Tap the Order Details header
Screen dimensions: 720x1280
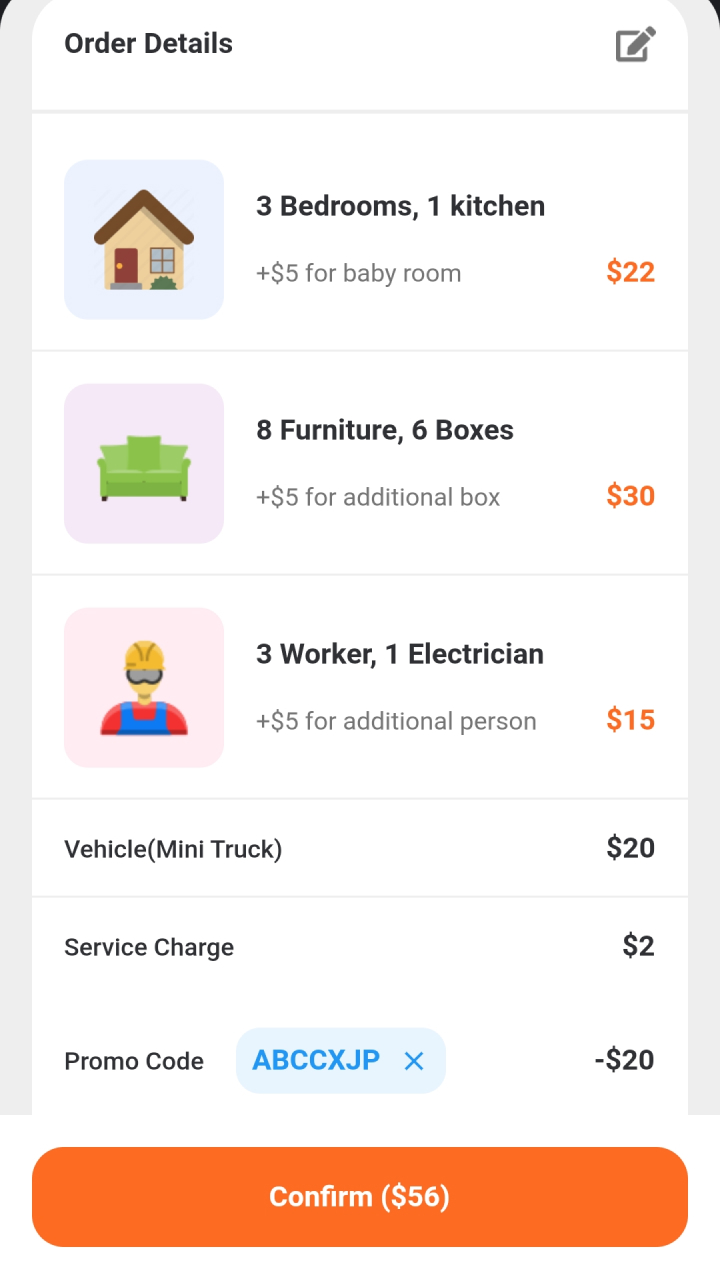pyautogui.click(x=148, y=43)
